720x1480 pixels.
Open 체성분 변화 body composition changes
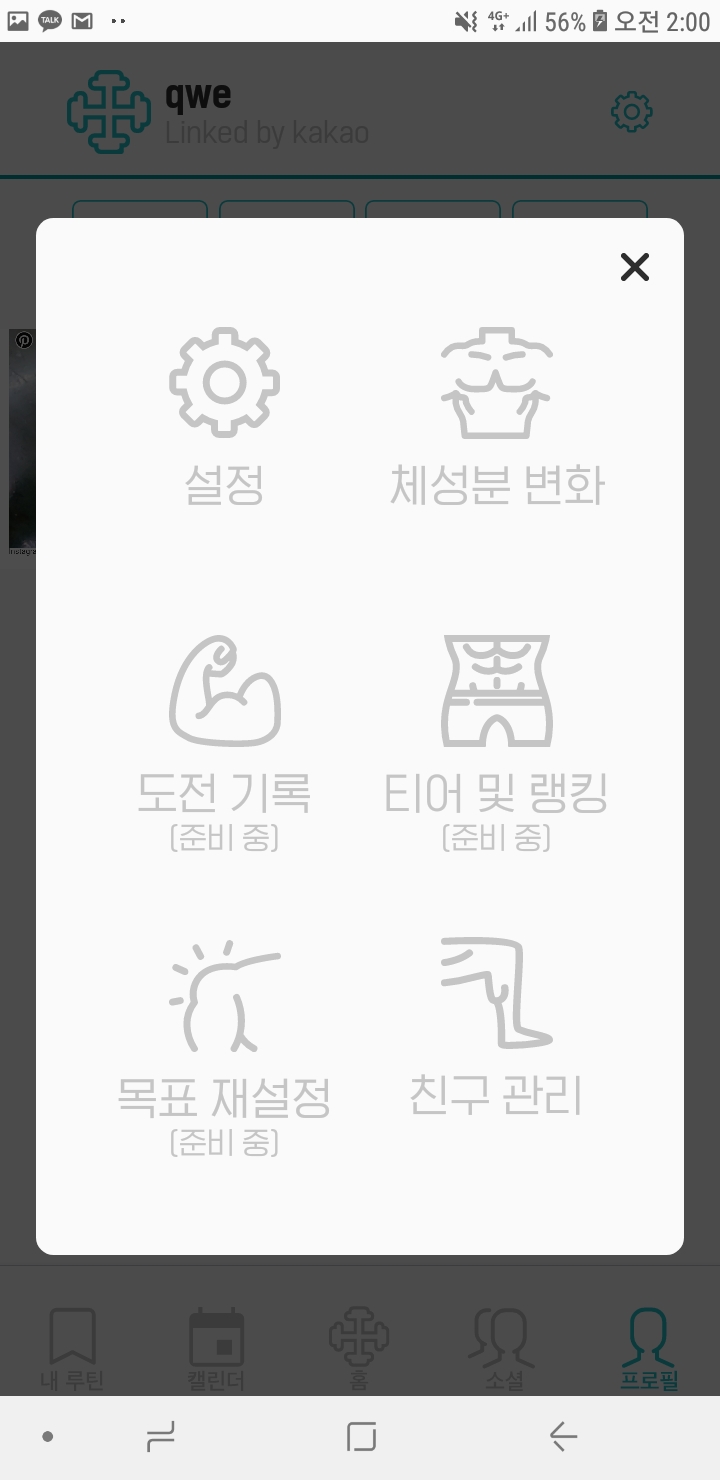[x=497, y=415]
